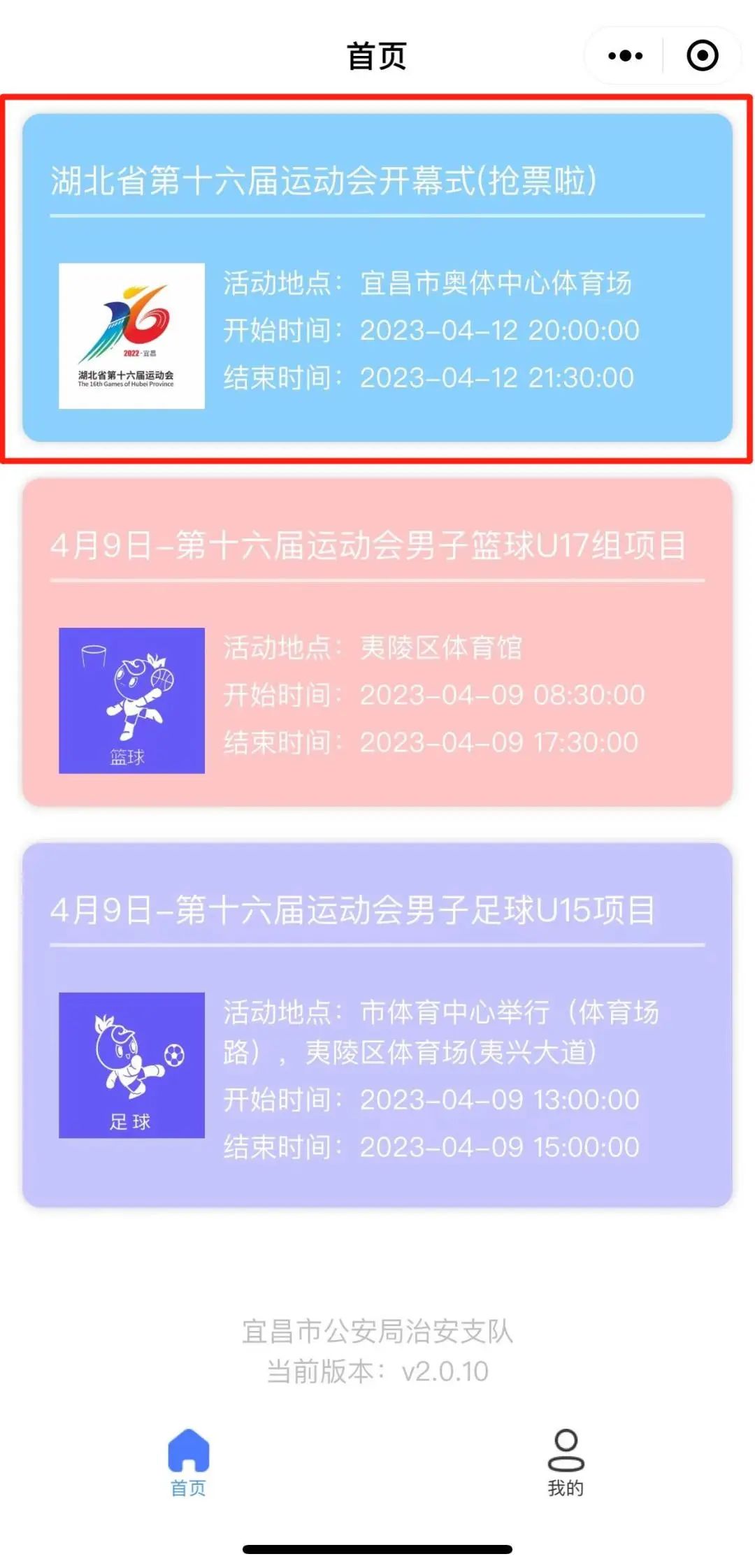
Task: Open the 男子足球U15项目 event card
Action: [x=377, y=1024]
